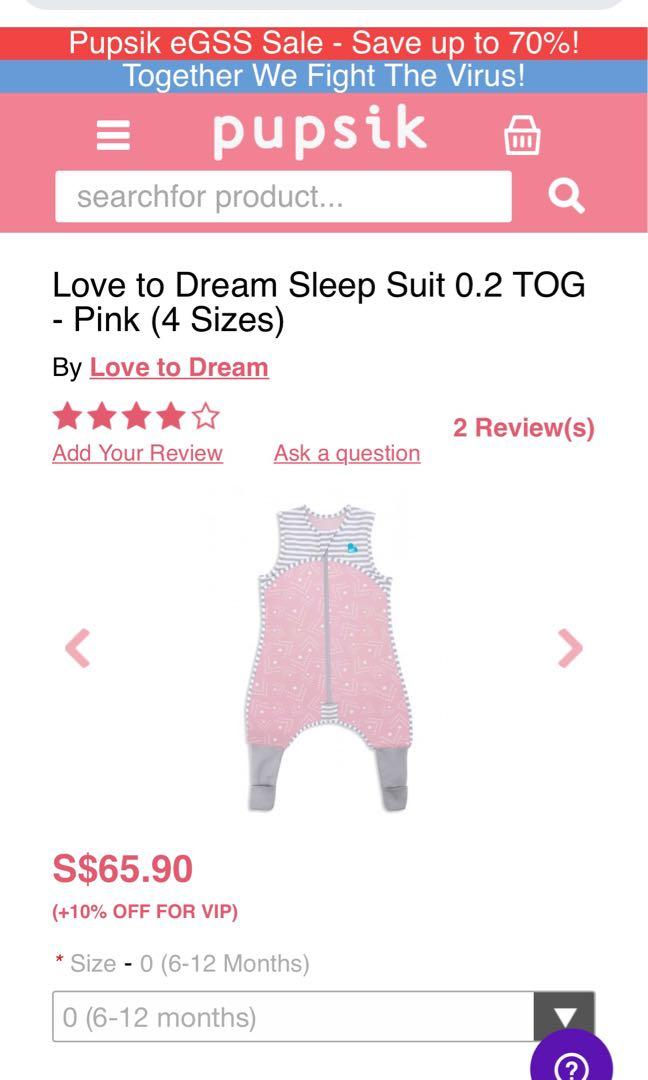
Task: Tap Add Your Review link
Action: coord(137,453)
